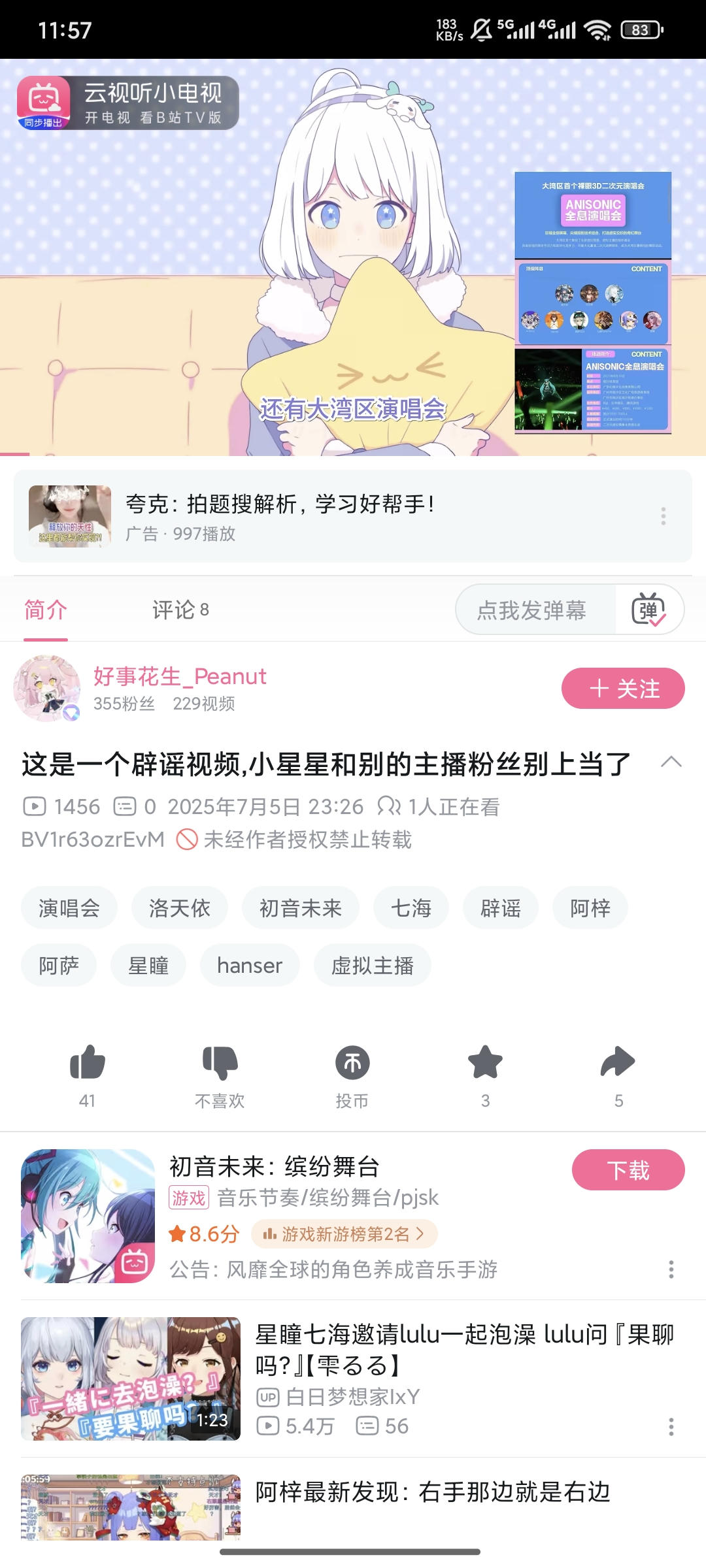Follow 好事花生_Peanut via the 关注 button
Screen dimensions: 706x1568
tap(623, 688)
